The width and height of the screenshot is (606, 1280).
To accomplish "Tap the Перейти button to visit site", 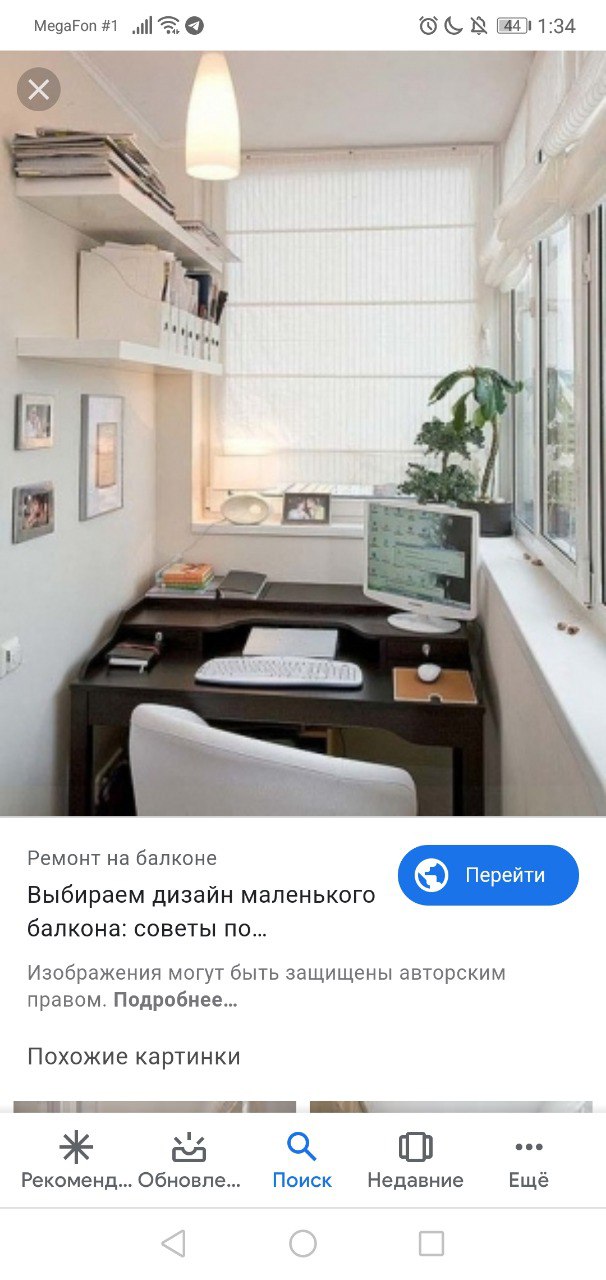I will pyautogui.click(x=488, y=875).
